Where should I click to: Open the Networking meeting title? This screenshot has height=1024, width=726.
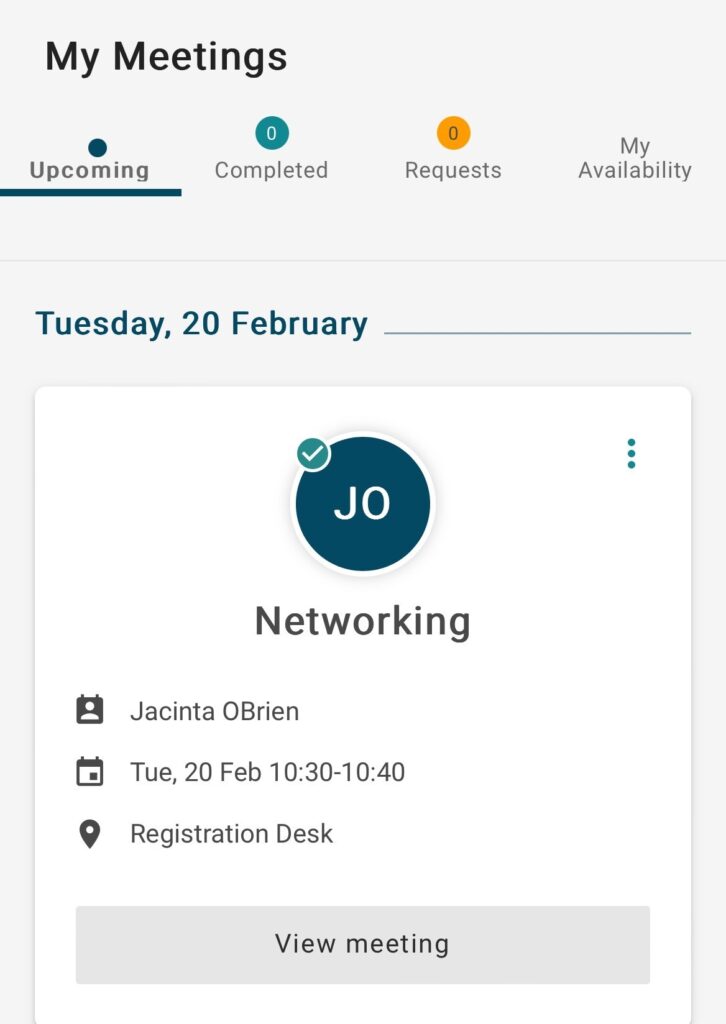362,620
